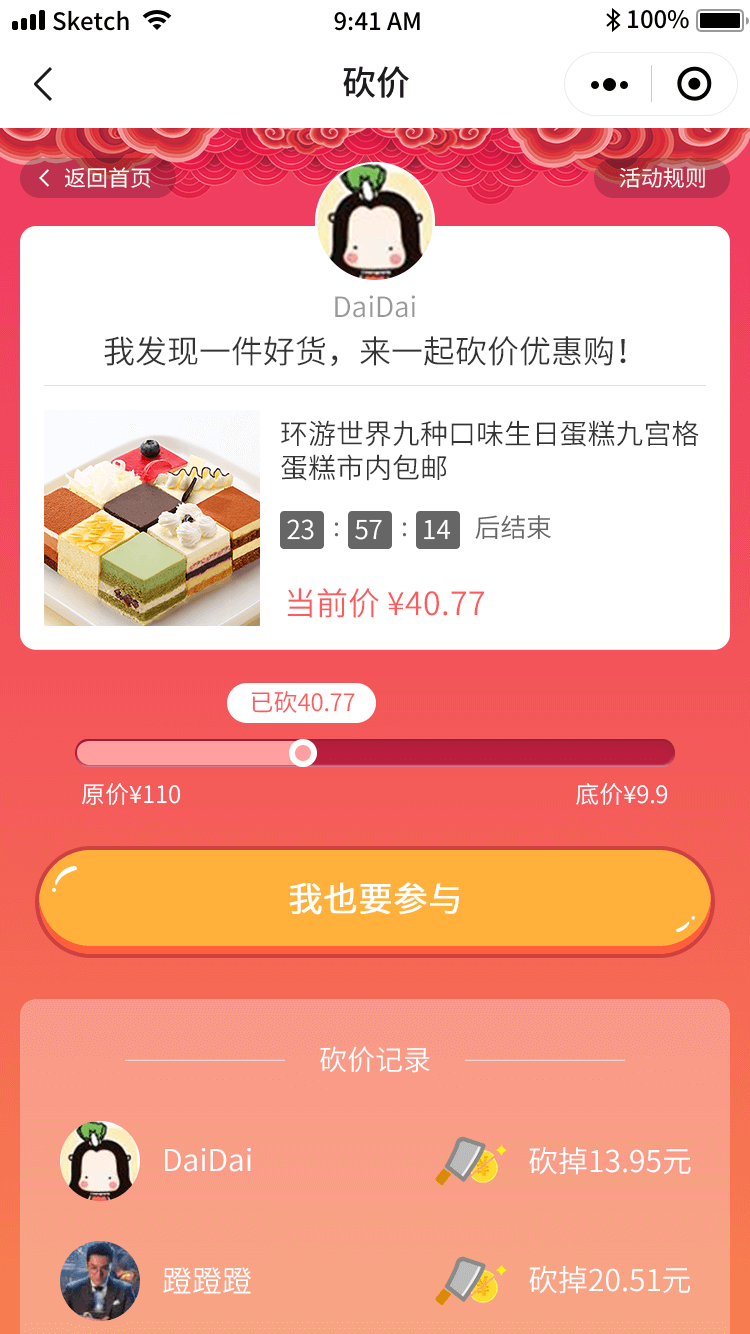Open 活动规则 activity rules
This screenshot has height=1334, width=750.
click(x=661, y=178)
